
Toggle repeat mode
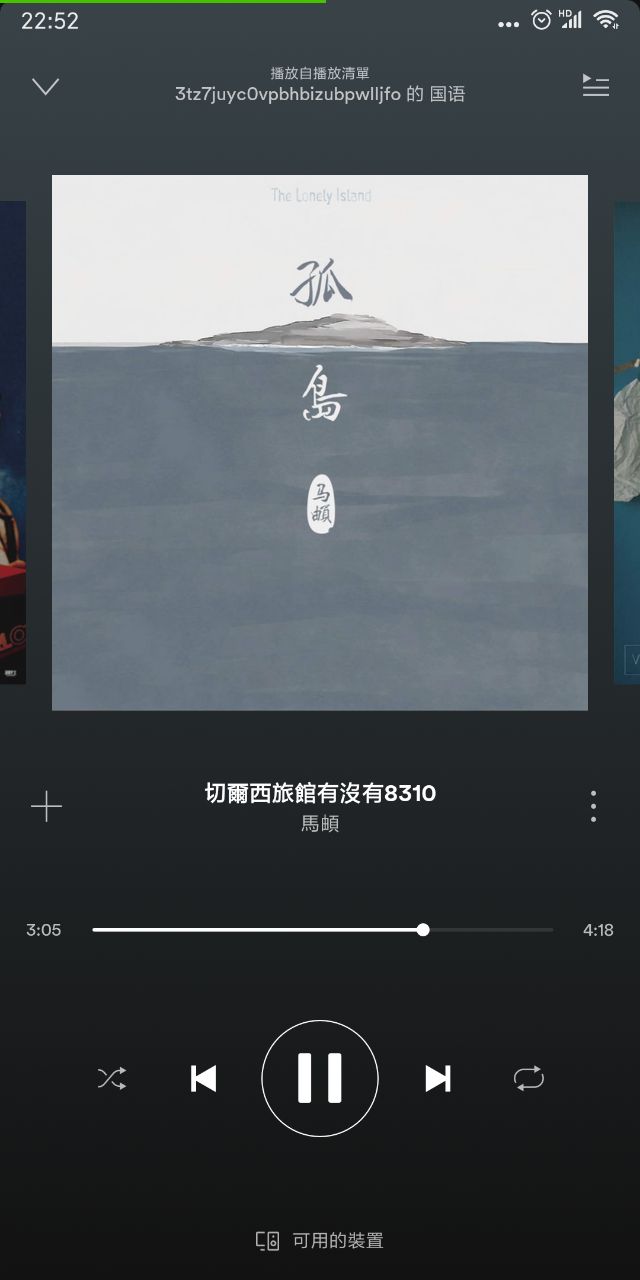coord(528,1078)
